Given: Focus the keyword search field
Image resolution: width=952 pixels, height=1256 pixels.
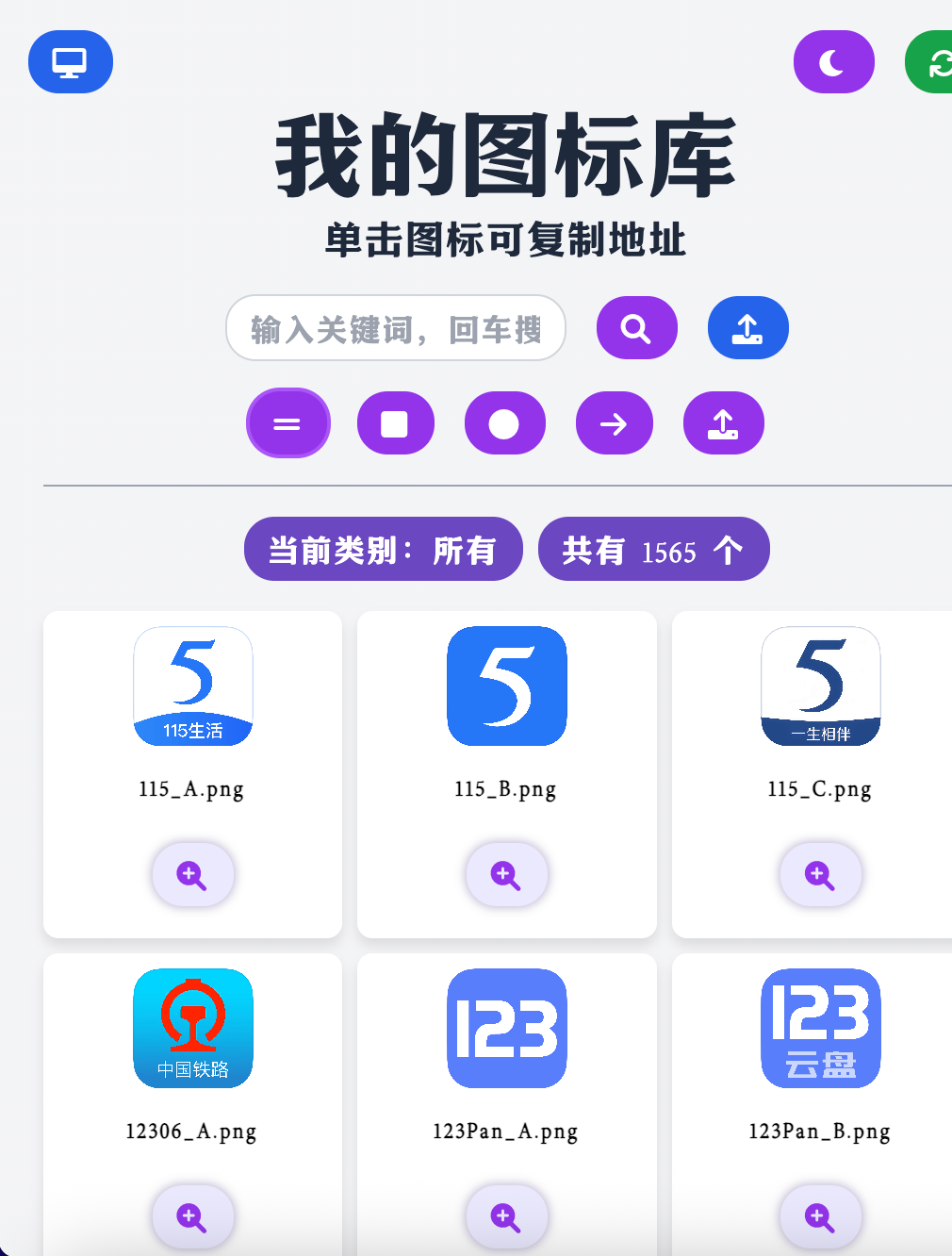Looking at the screenshot, I should [395, 328].
